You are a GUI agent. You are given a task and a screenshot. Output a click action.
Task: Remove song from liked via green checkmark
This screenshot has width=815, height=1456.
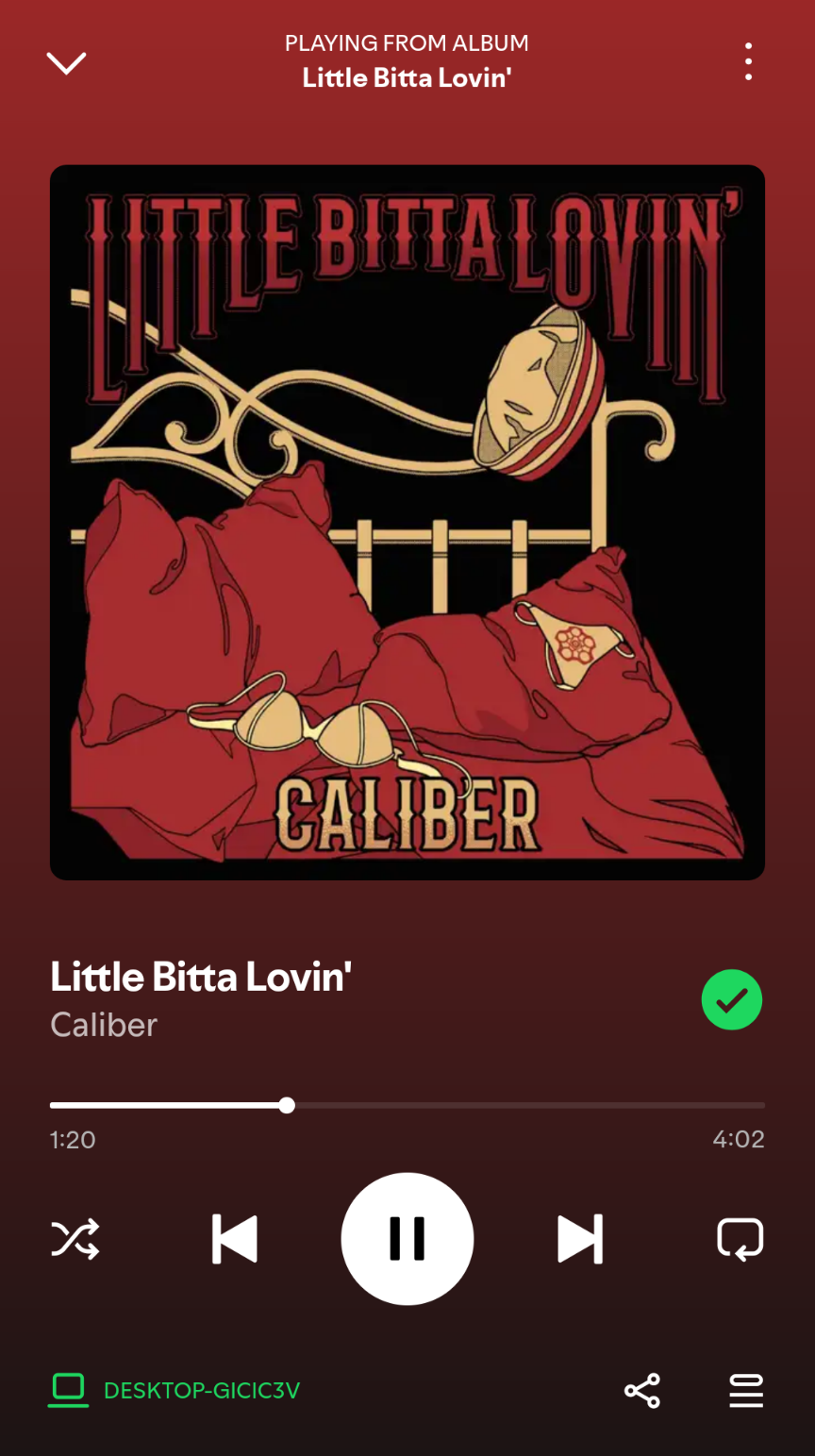732,999
